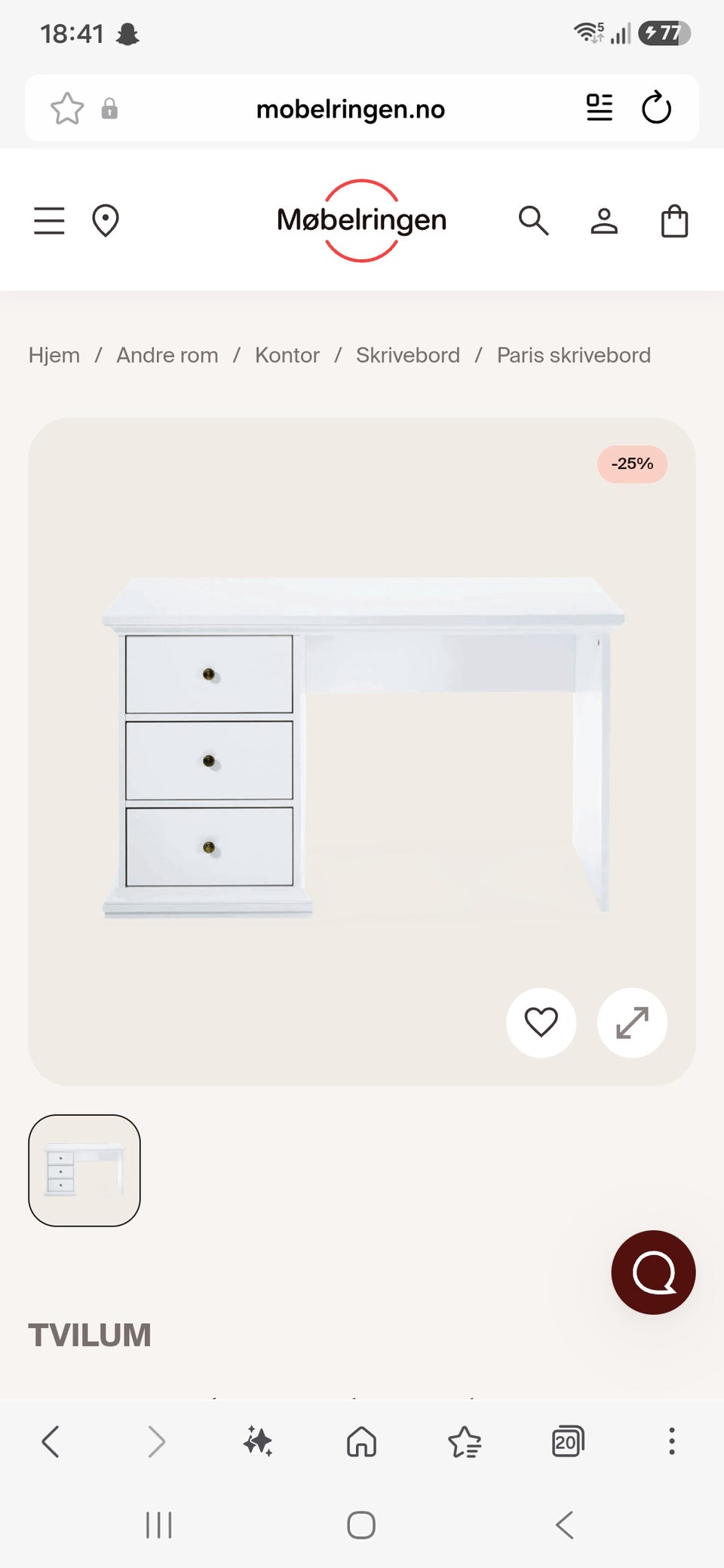Go to the Hjem breadcrumb
This screenshot has width=724, height=1568.
[x=54, y=355]
